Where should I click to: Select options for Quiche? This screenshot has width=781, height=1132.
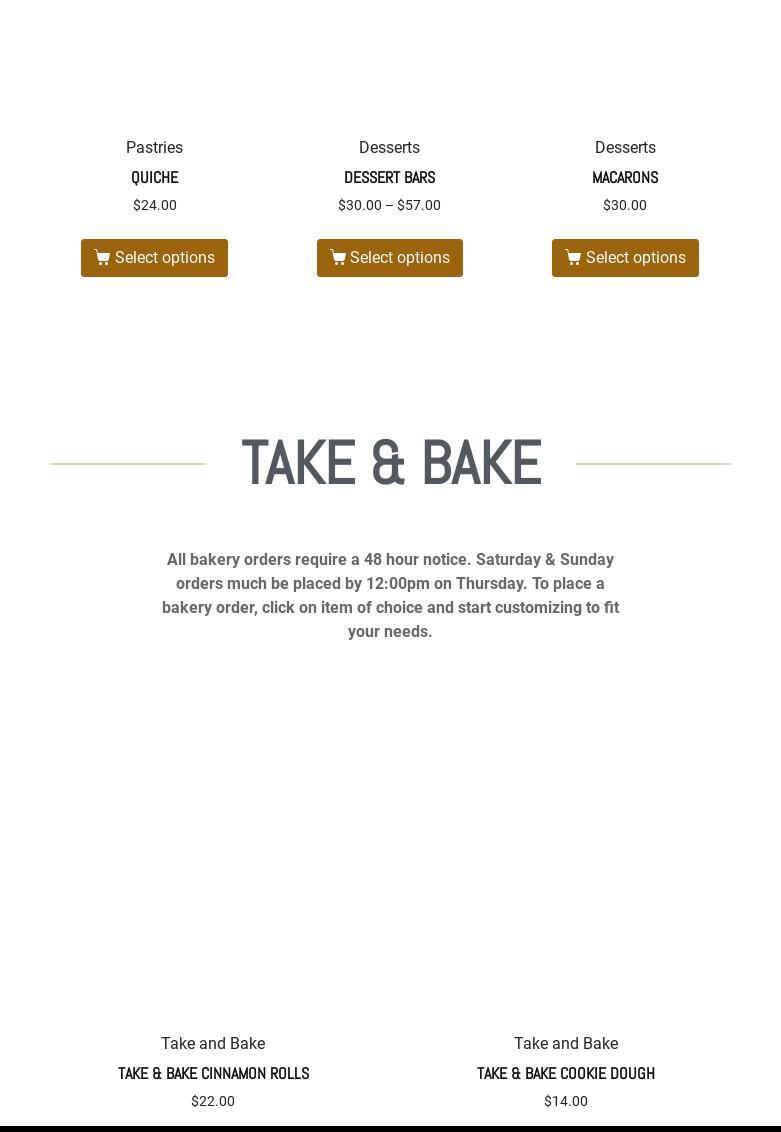154,258
